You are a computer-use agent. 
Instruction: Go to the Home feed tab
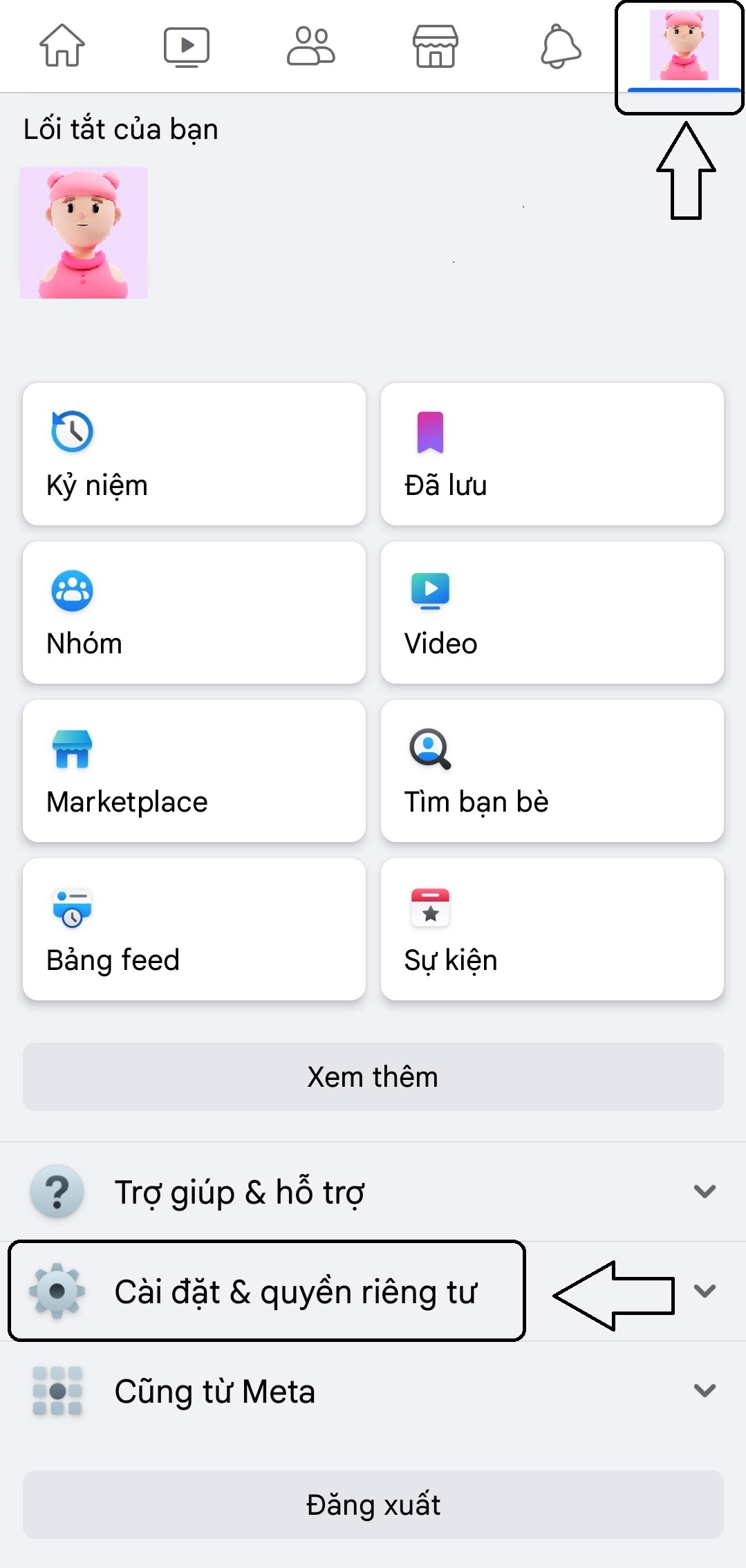(62, 46)
